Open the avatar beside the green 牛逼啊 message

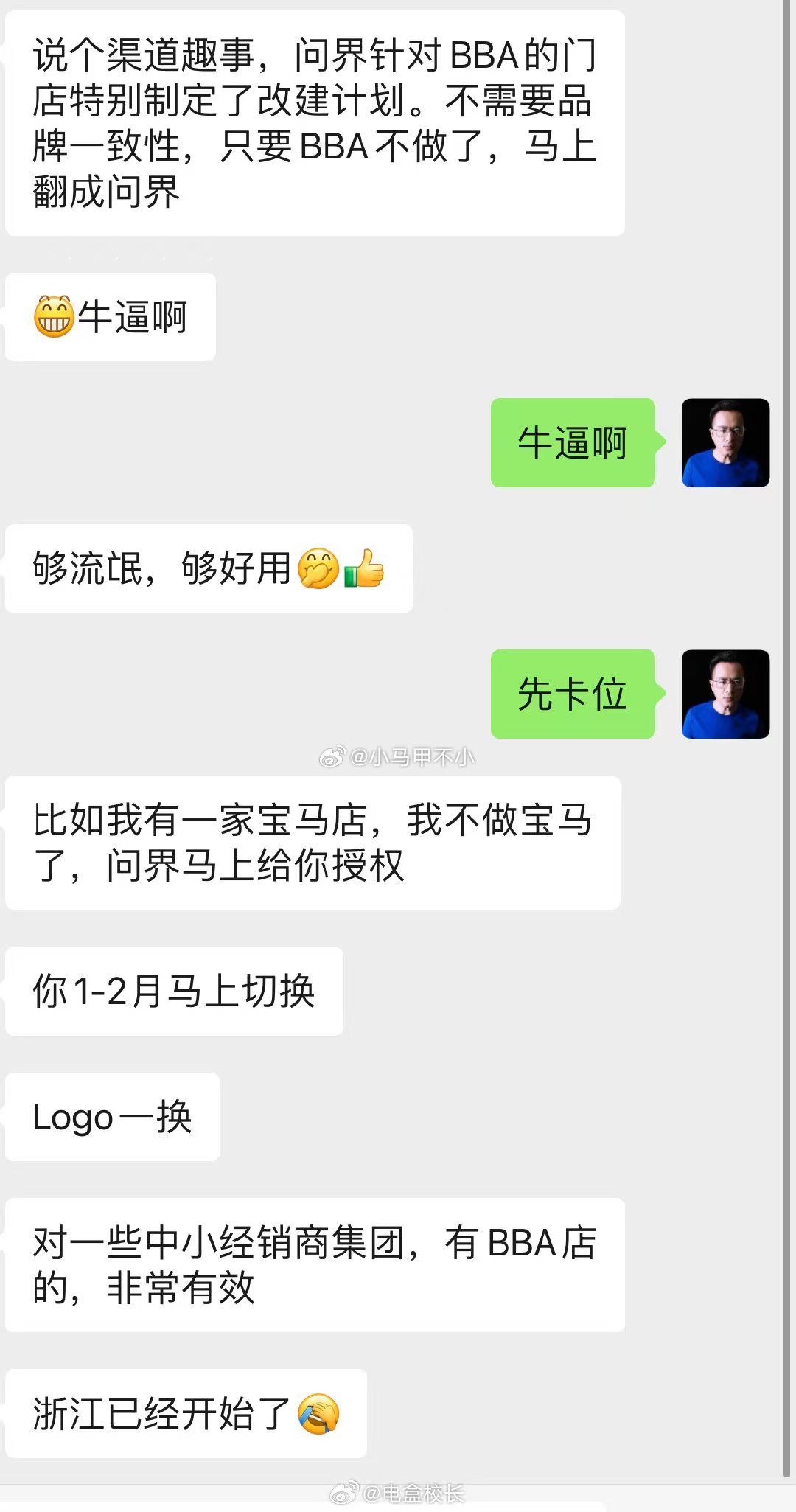[x=725, y=443]
